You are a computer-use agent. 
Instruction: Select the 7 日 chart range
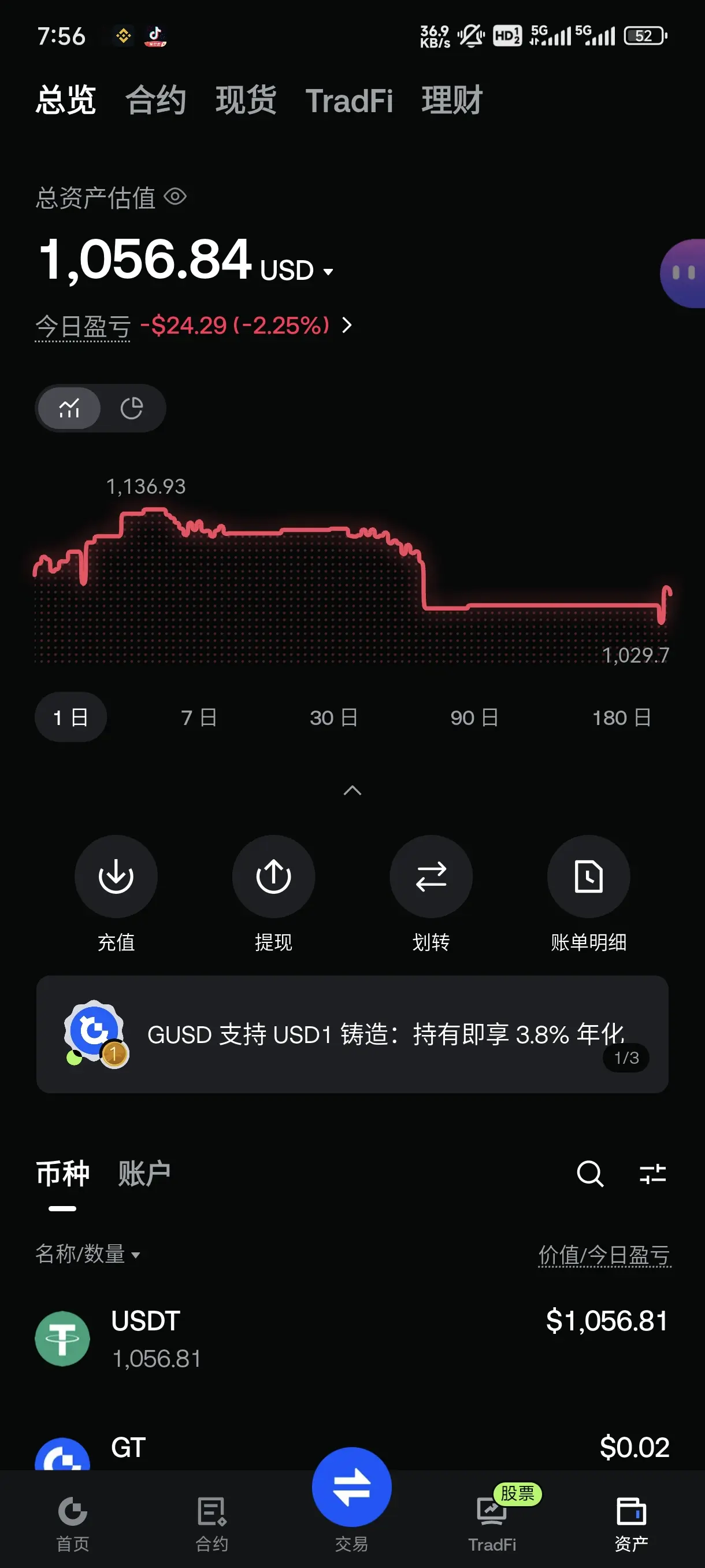point(199,718)
